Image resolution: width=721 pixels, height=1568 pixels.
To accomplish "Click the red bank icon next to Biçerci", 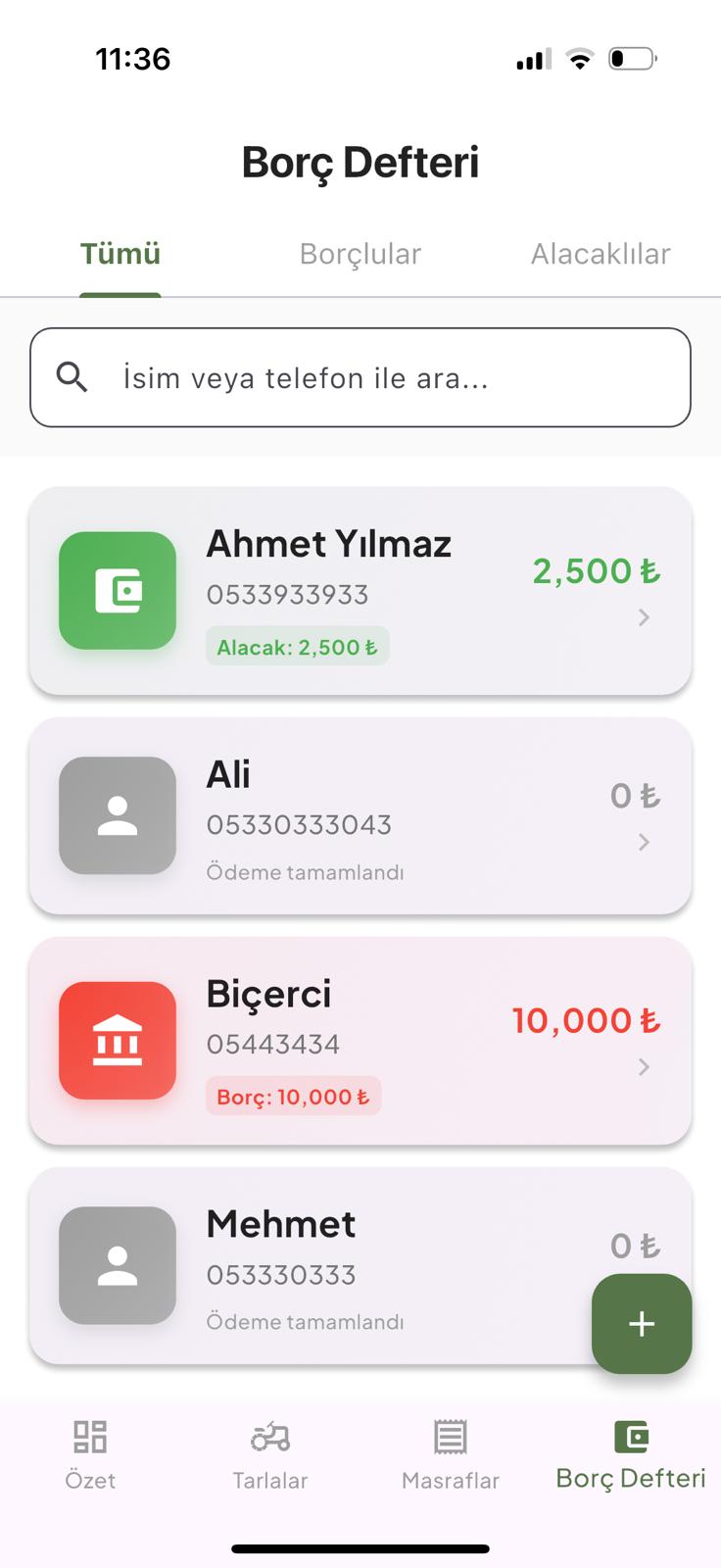I will 117,1041.
